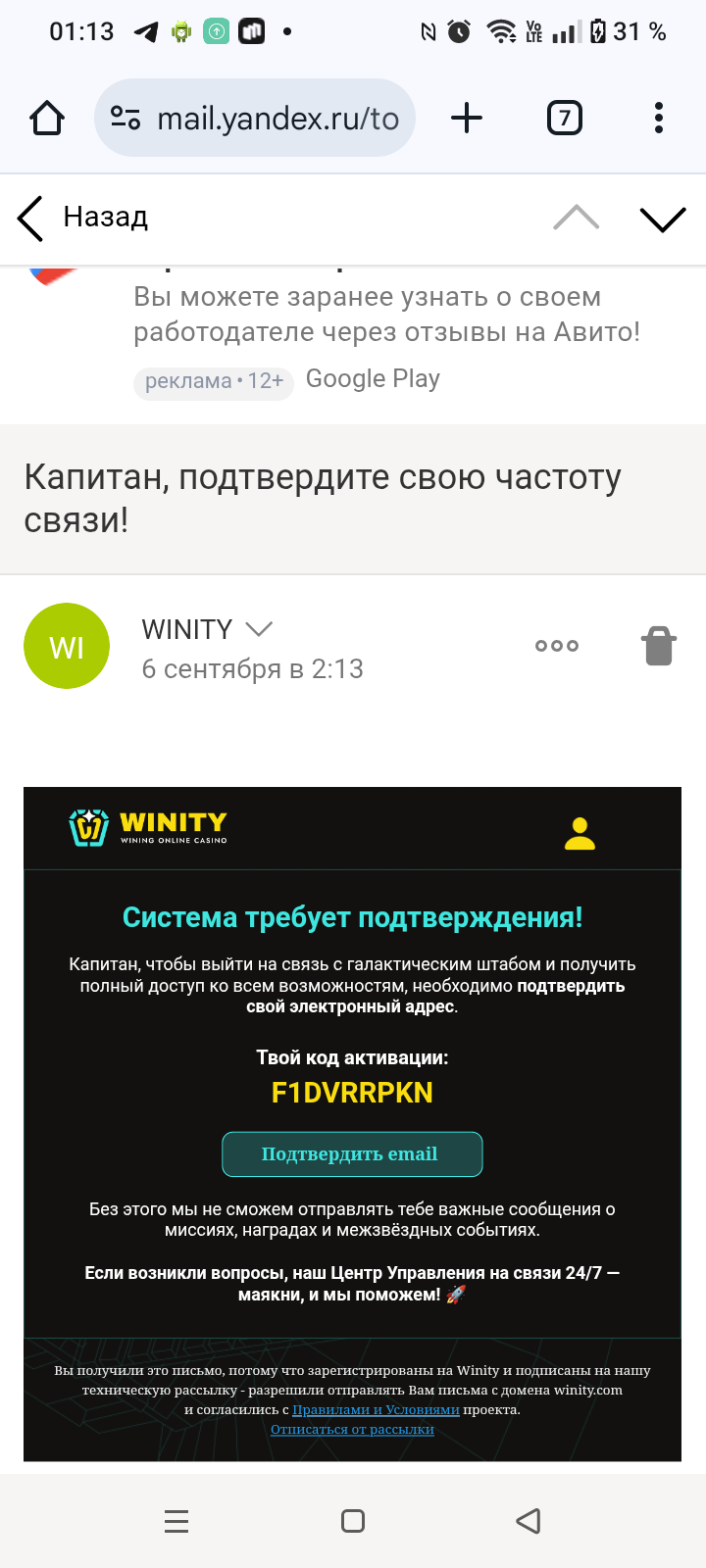Delete this email with trash icon

coord(659,646)
